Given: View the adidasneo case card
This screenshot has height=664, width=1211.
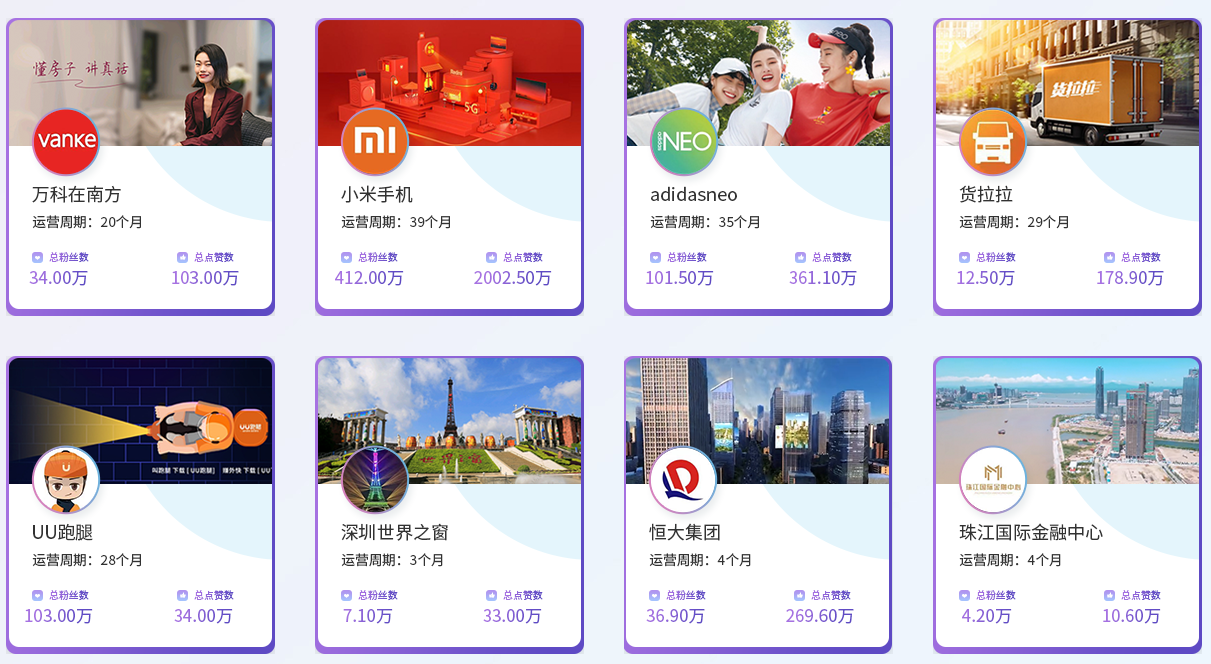Looking at the screenshot, I should pyautogui.click(x=757, y=195).
